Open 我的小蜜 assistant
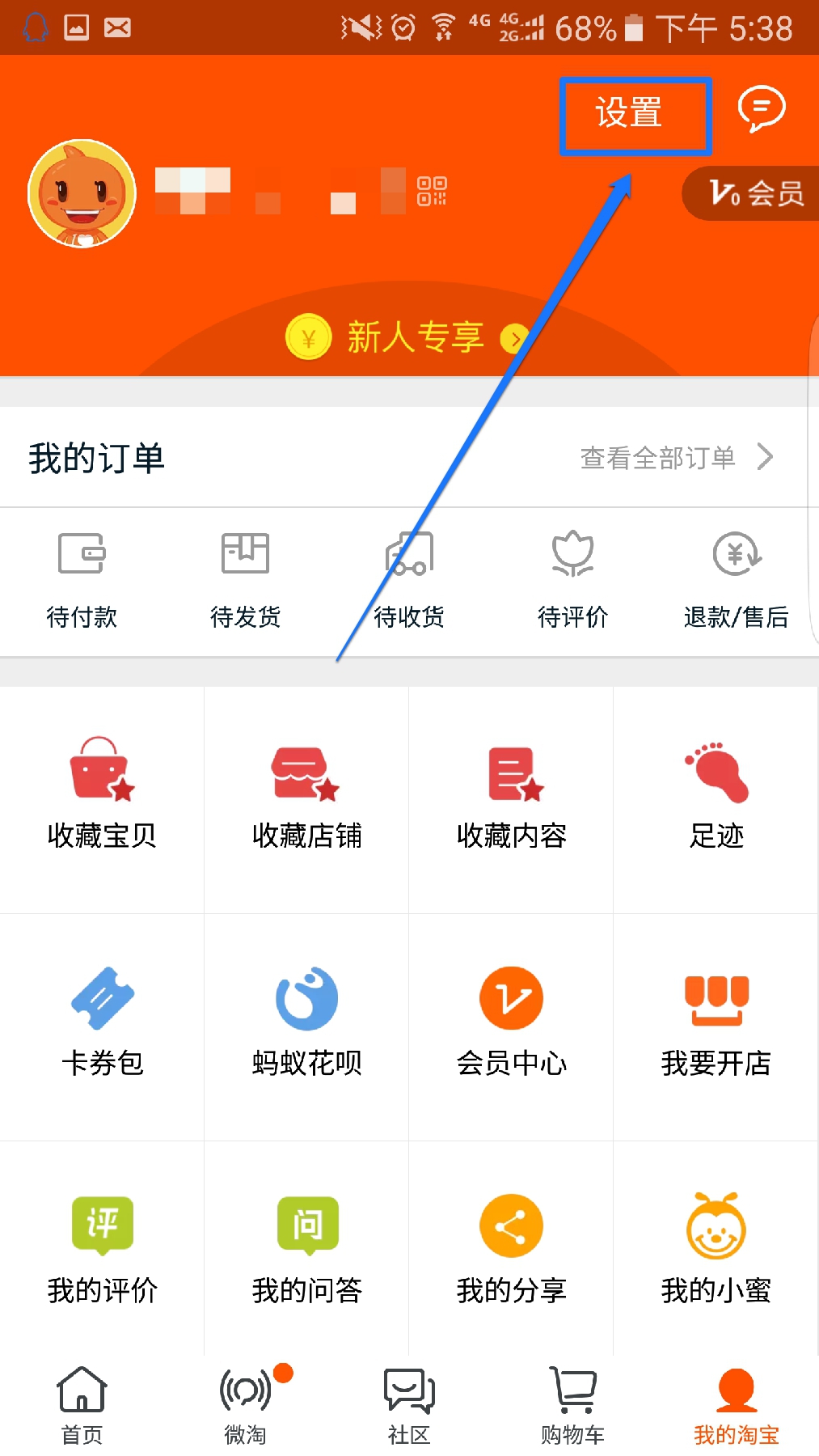 (716, 1250)
